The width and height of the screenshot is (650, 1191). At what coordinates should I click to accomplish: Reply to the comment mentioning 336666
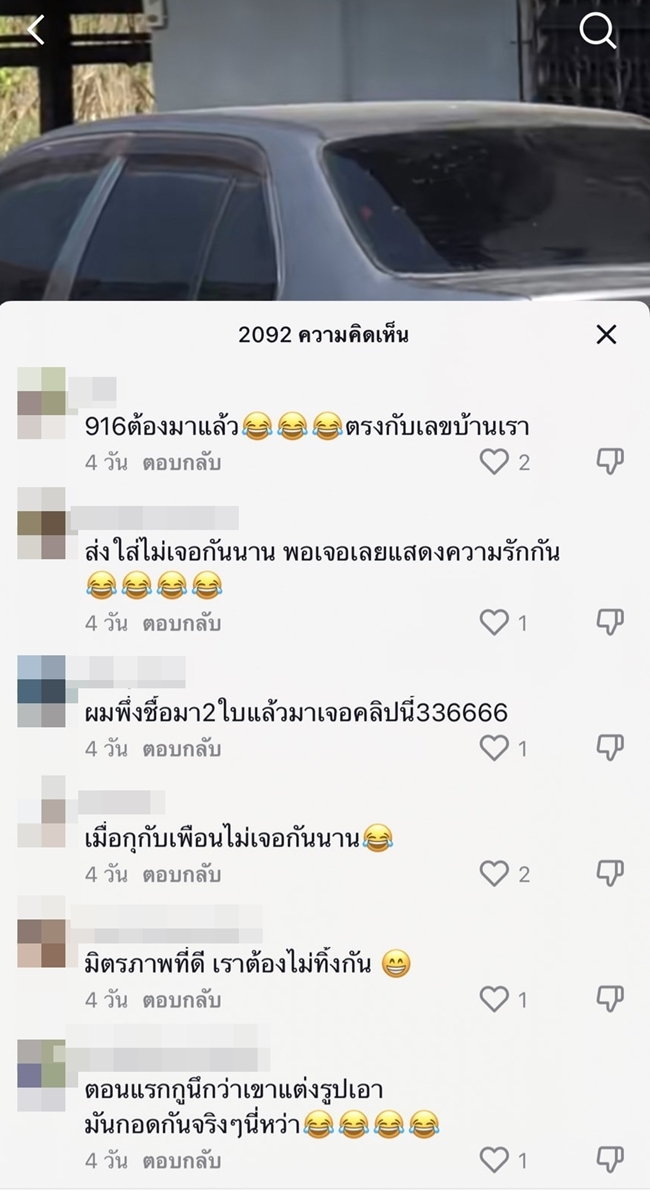(181, 748)
